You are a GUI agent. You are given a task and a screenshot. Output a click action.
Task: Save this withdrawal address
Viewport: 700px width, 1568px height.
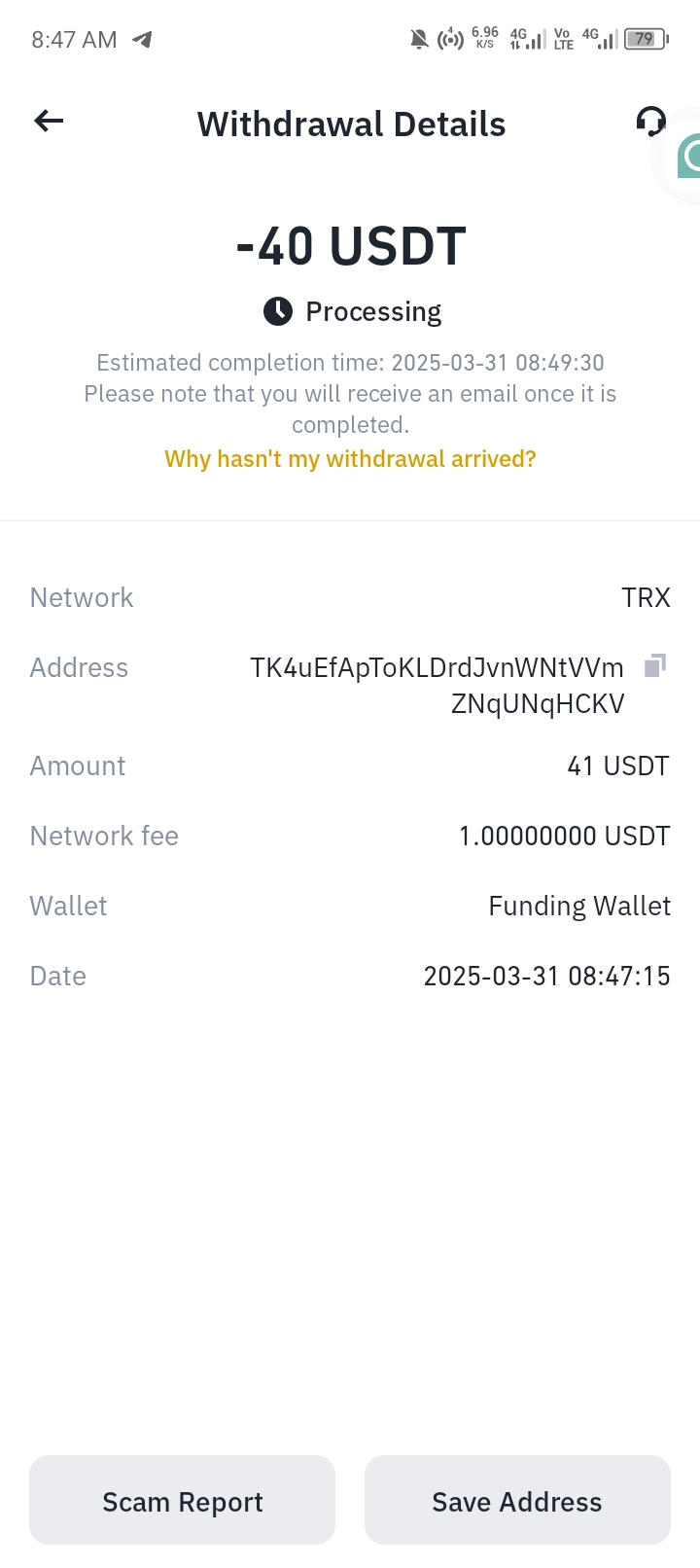point(517,1500)
